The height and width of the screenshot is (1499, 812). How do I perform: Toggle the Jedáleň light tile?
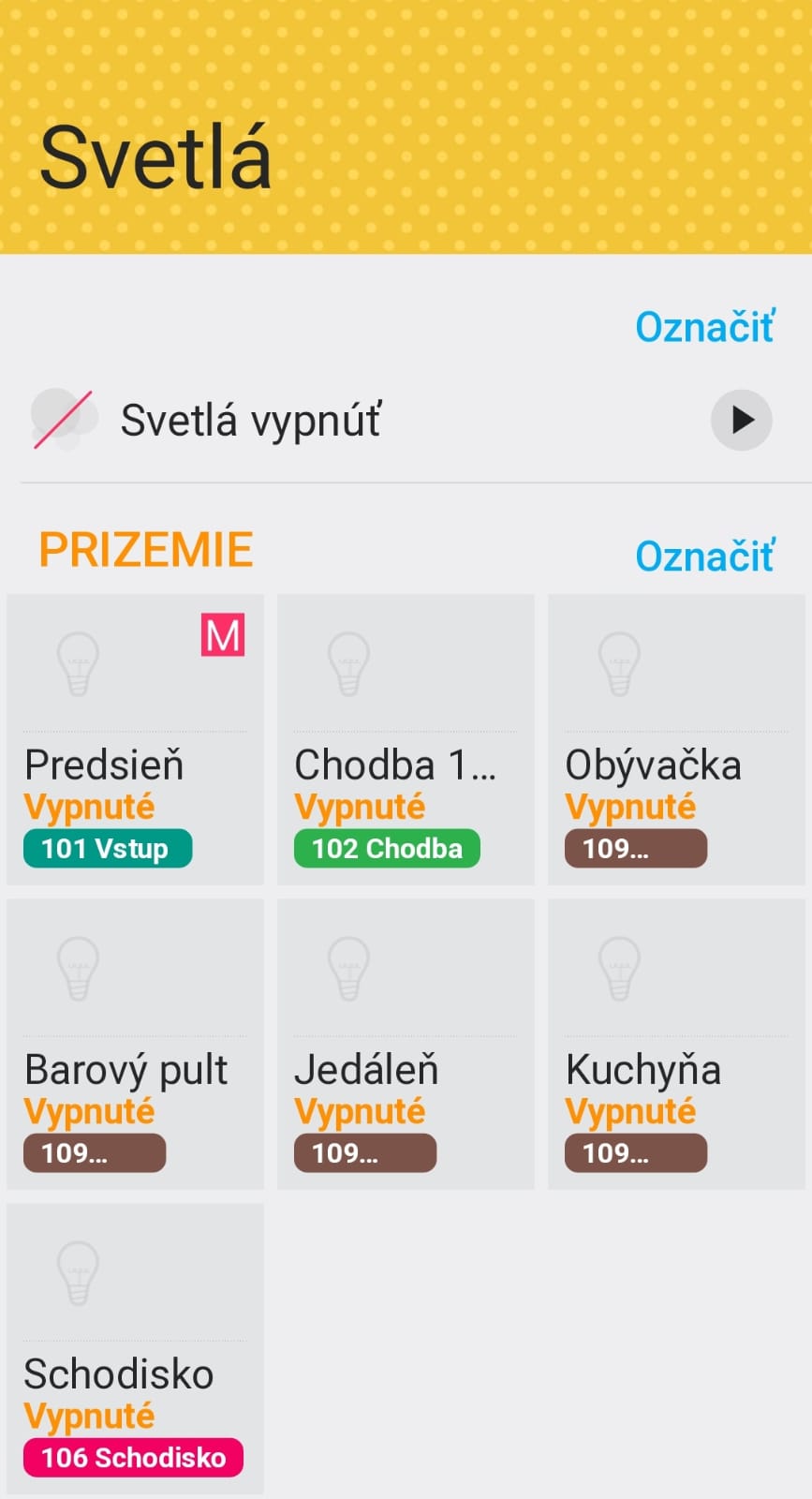[406, 1044]
